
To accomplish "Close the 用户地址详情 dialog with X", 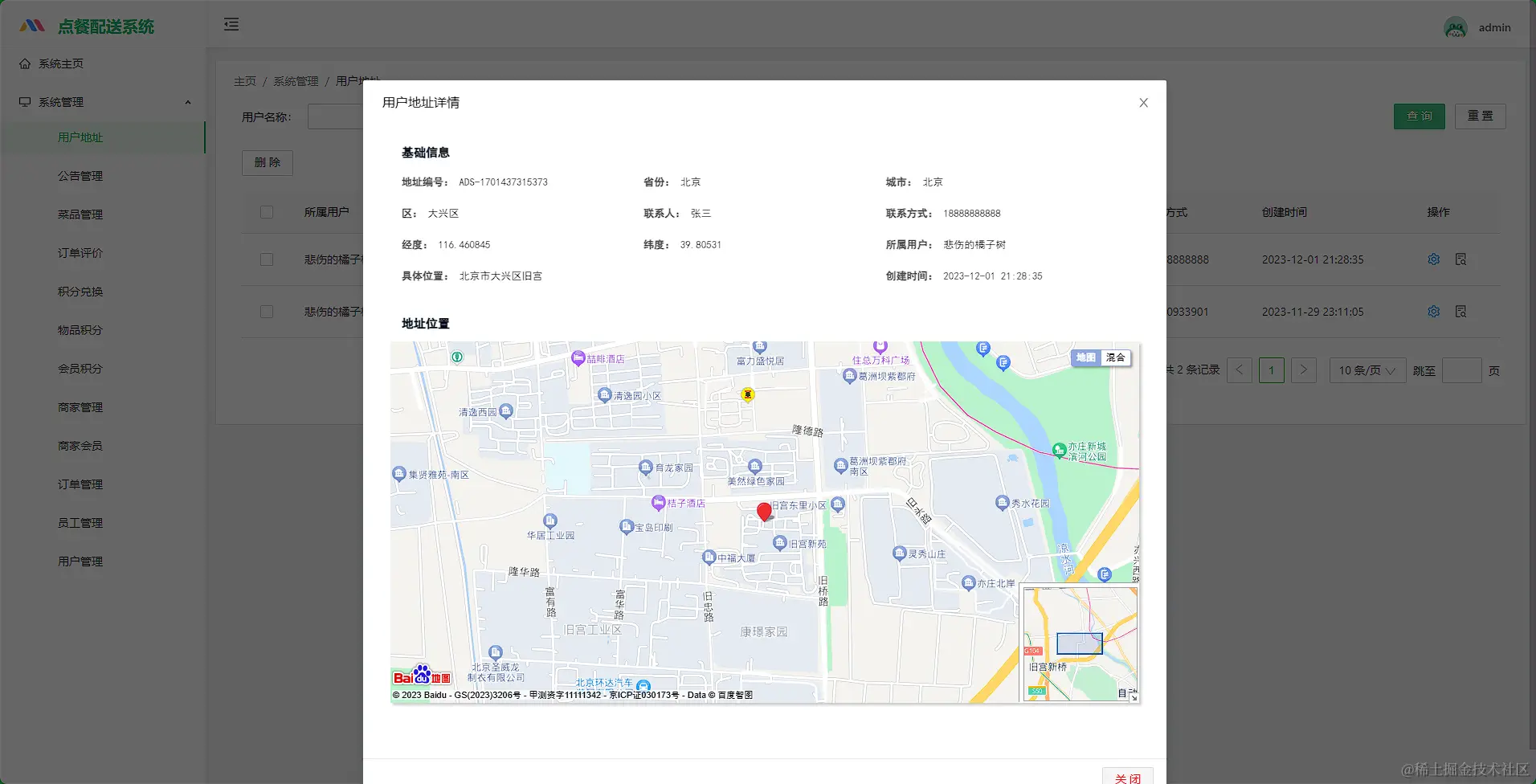I will click(1143, 103).
